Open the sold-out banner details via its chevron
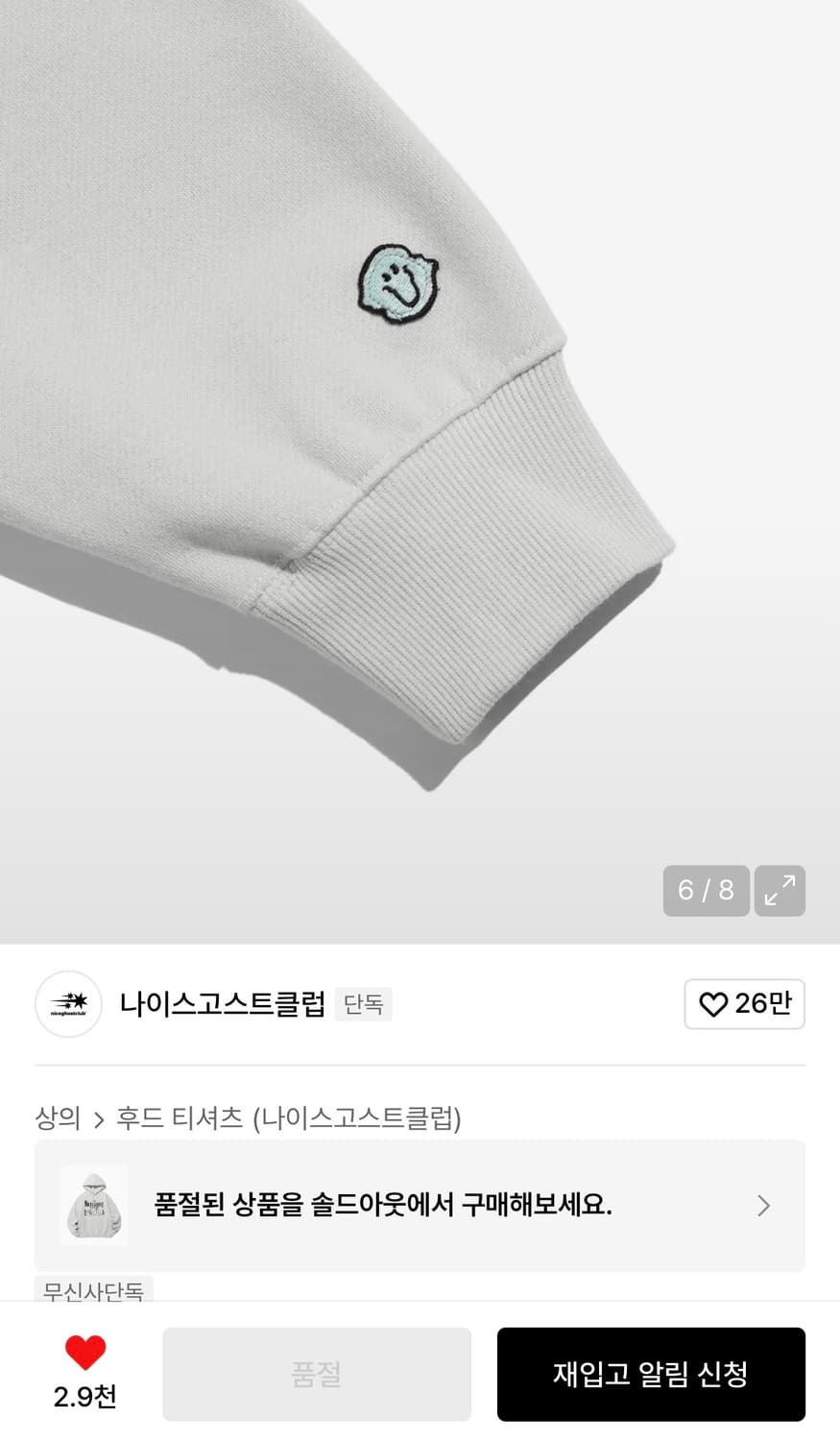Viewport: 840px width, 1440px height. point(764,1206)
